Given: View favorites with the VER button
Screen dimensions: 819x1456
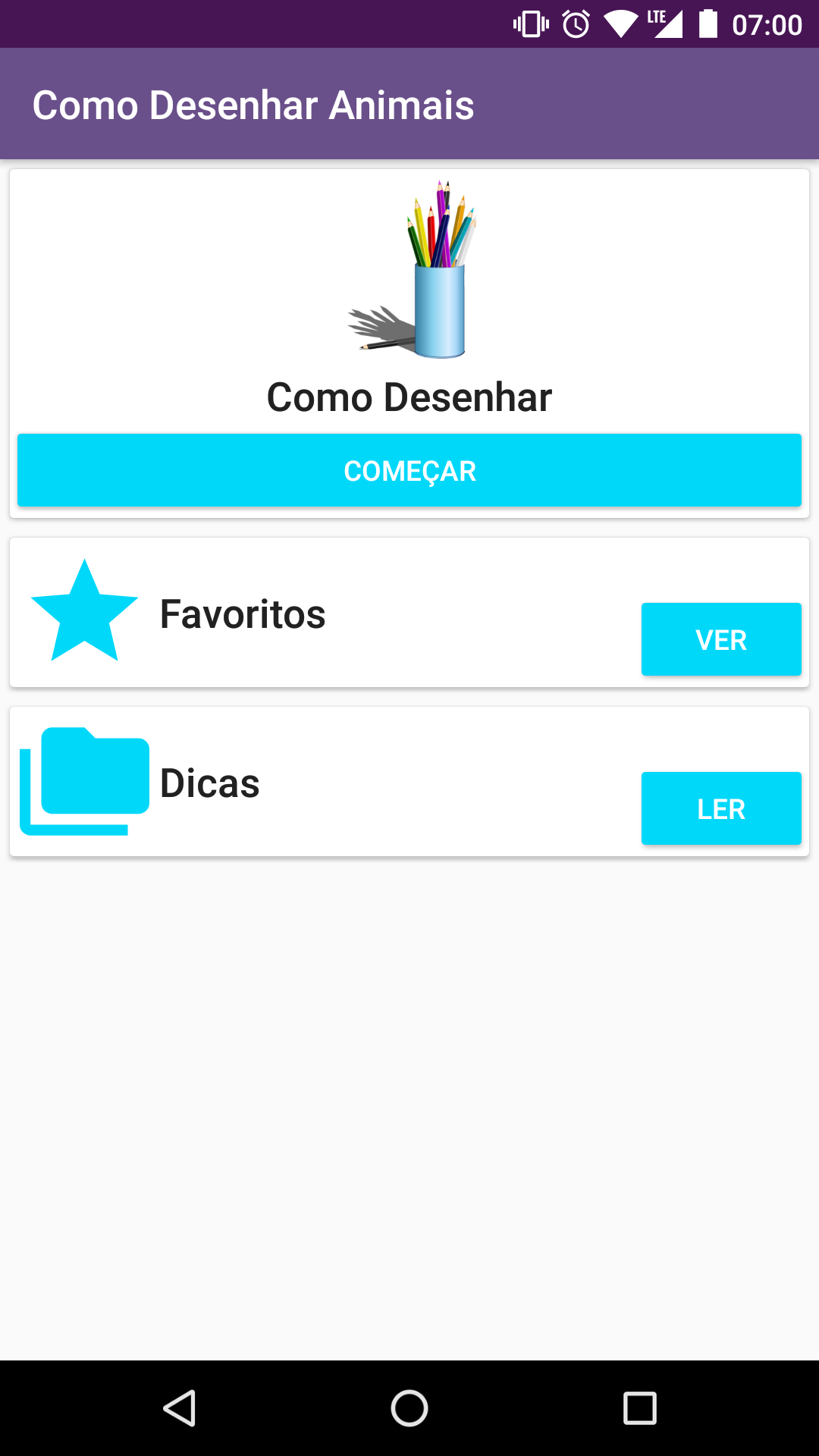Looking at the screenshot, I should [721, 639].
